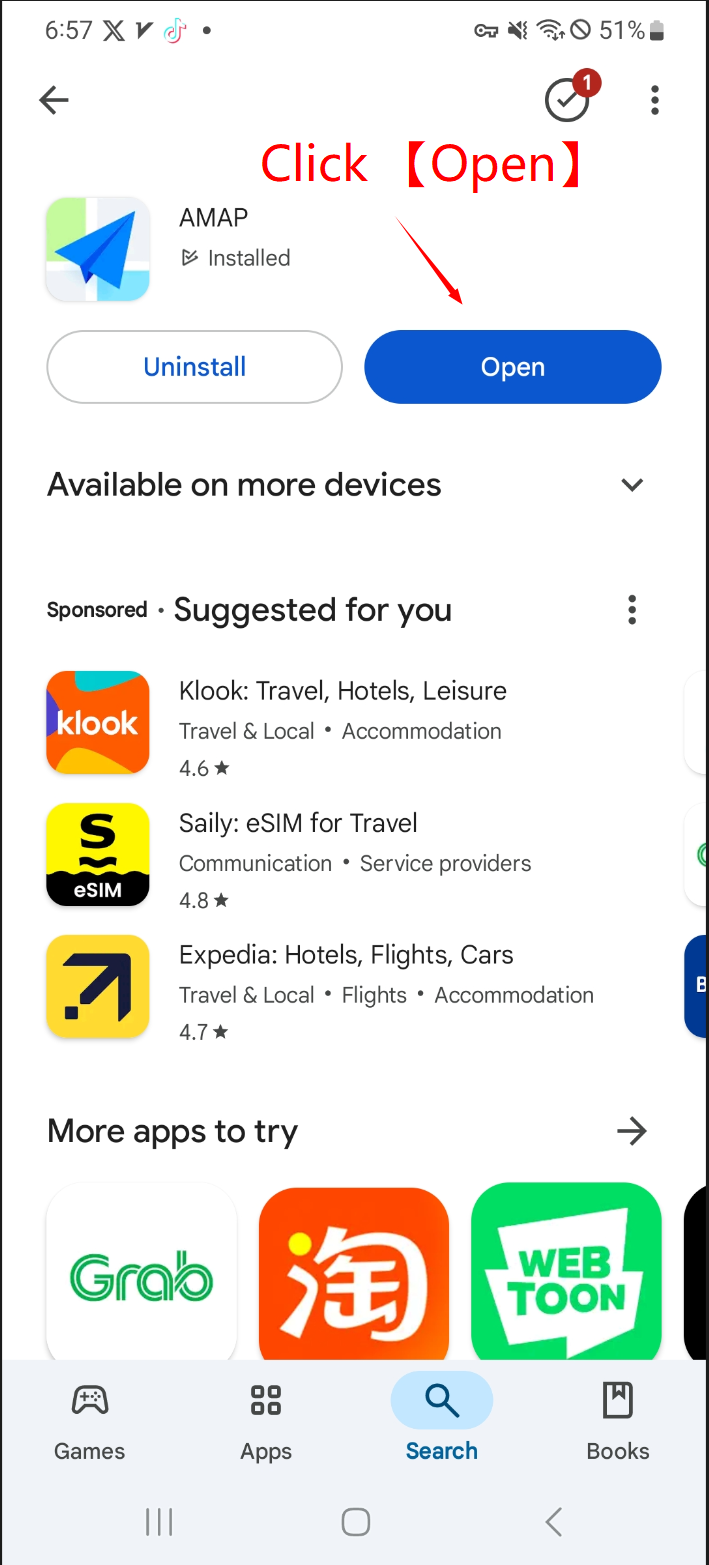Expand Available on more devices
The height and width of the screenshot is (1565, 709).
coord(632,485)
